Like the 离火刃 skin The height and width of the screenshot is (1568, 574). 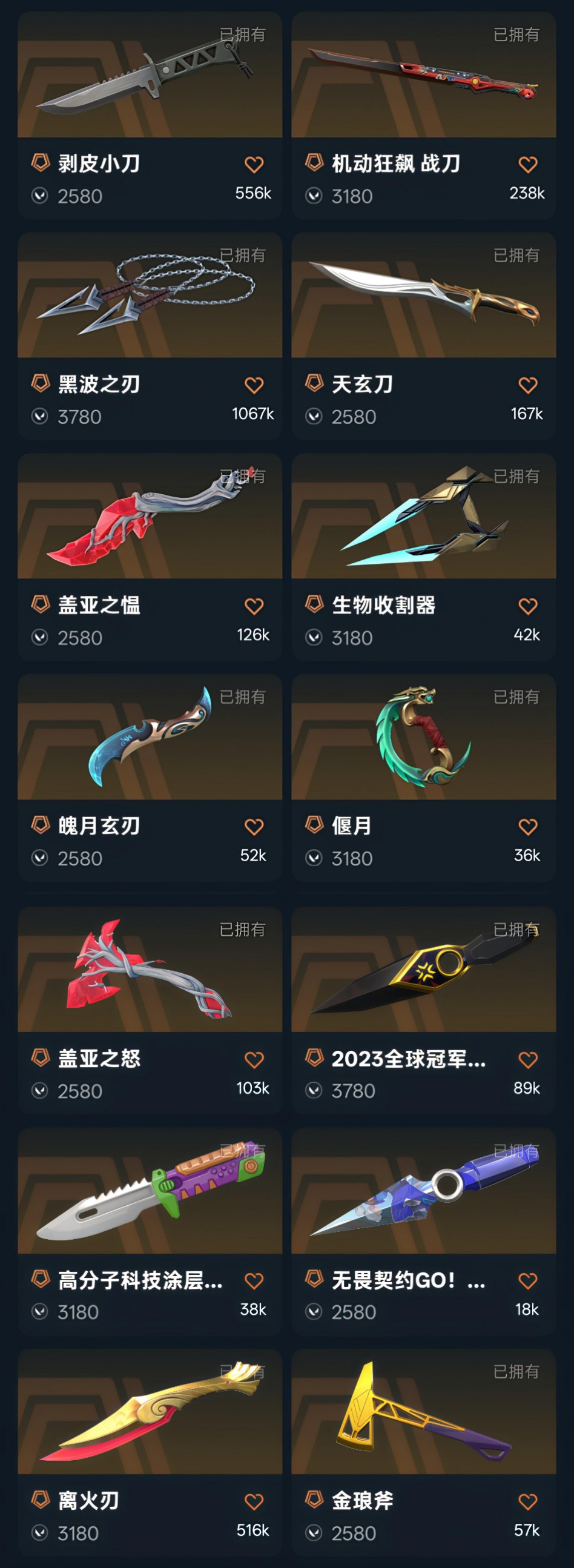254,1501
